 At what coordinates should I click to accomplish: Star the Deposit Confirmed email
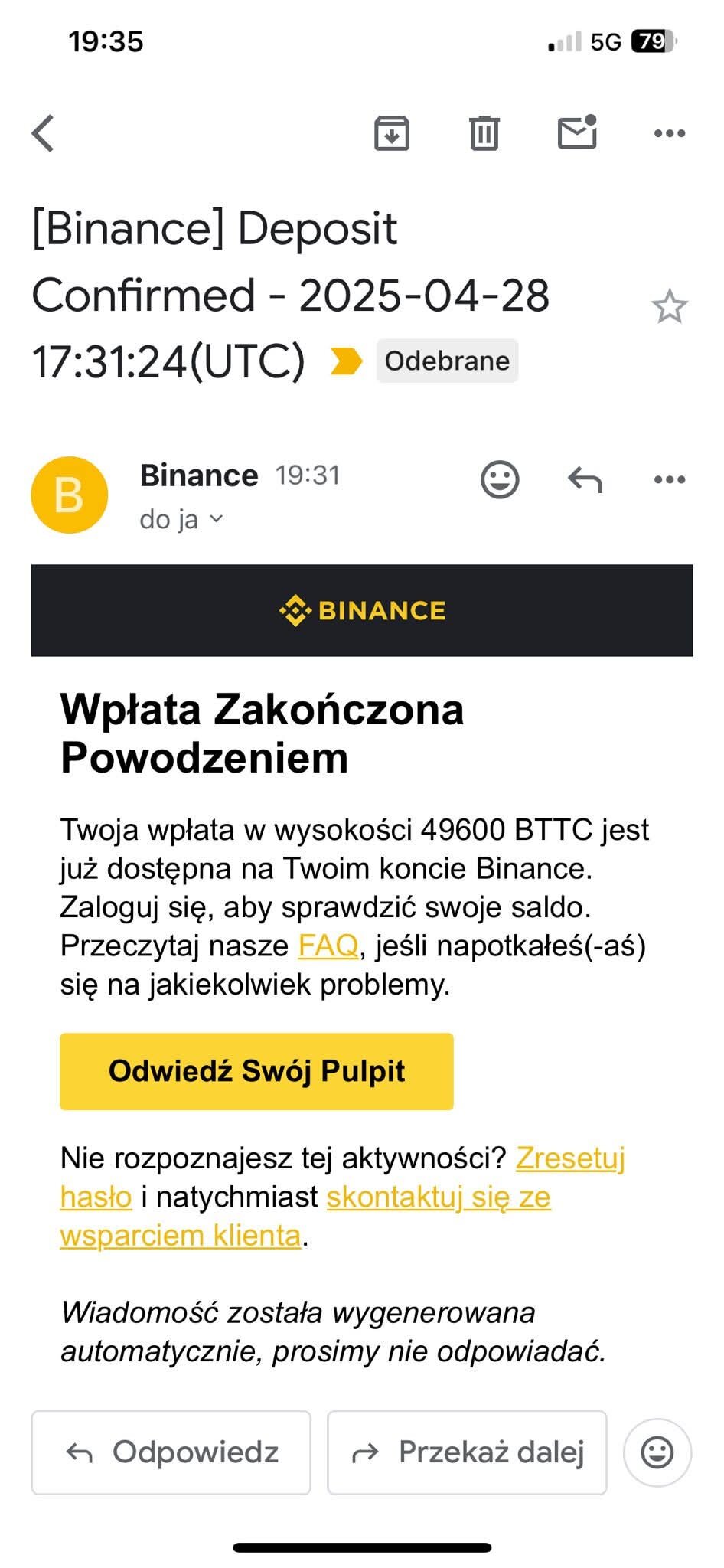tap(670, 307)
